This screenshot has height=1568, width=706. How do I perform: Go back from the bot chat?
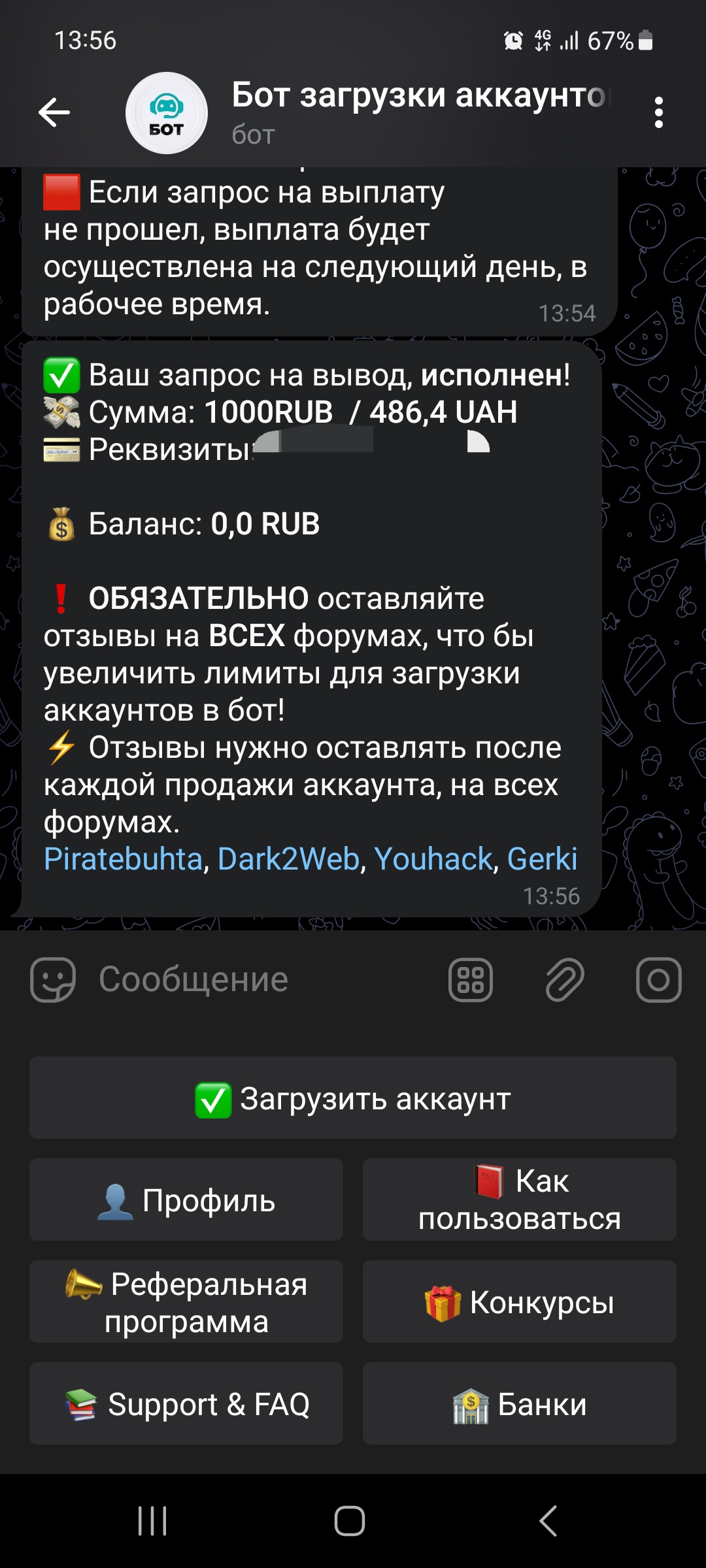coord(54,112)
